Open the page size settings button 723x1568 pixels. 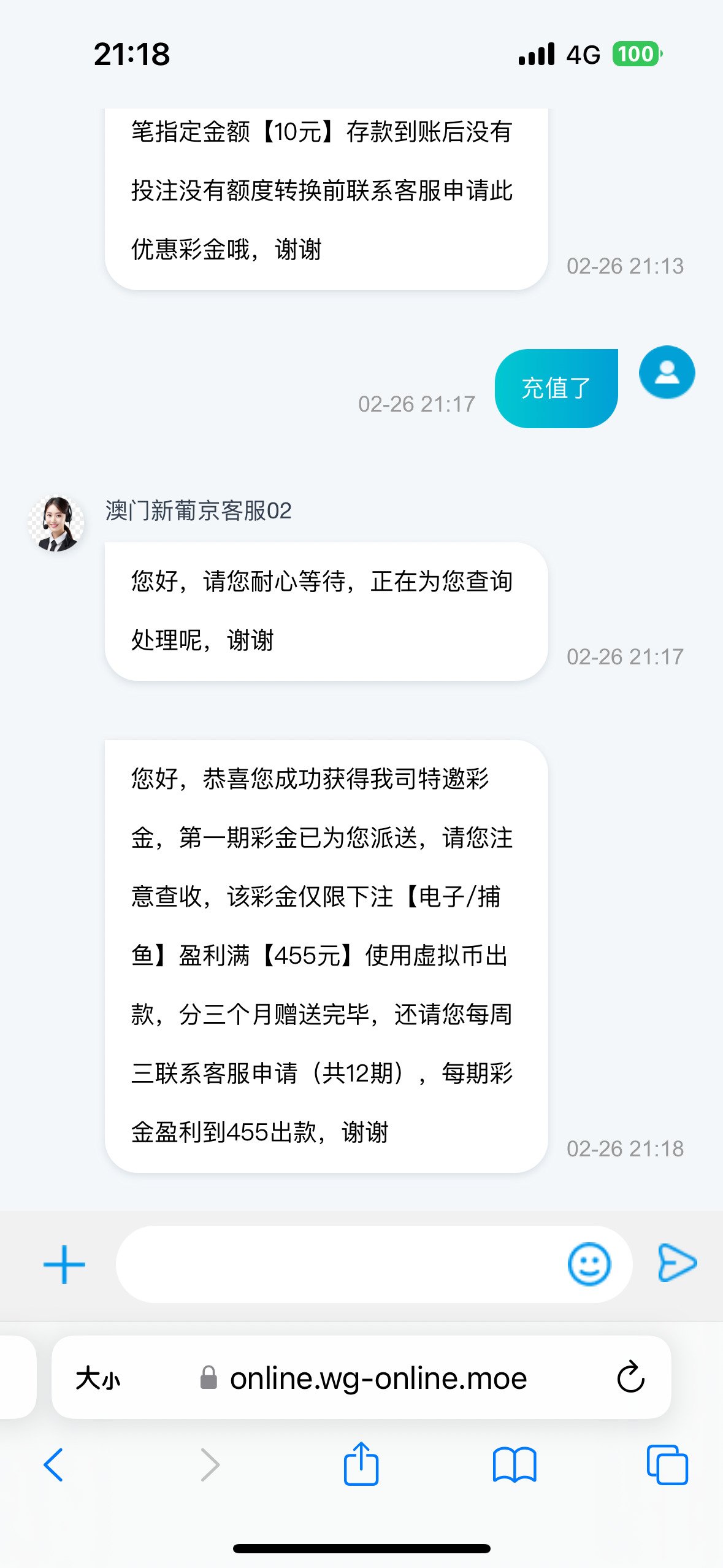(x=98, y=1378)
